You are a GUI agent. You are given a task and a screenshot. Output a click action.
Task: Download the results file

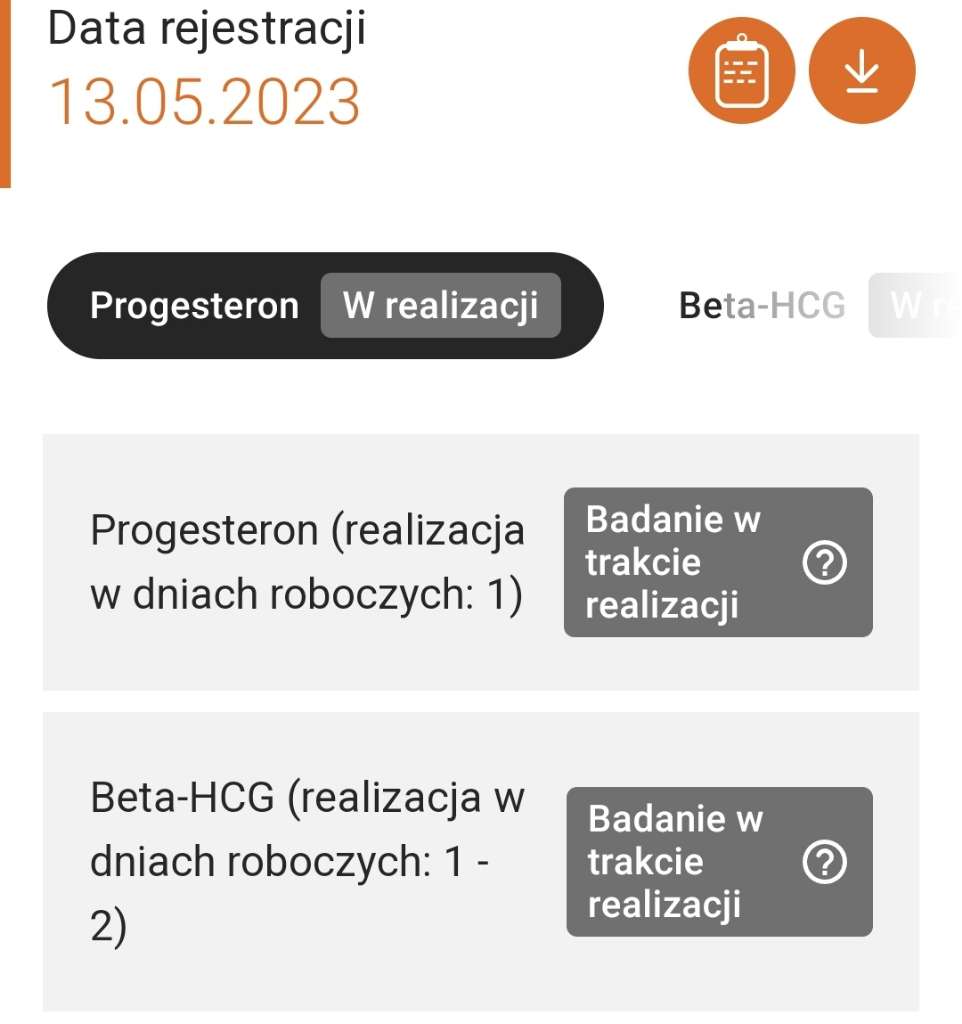[861, 71]
